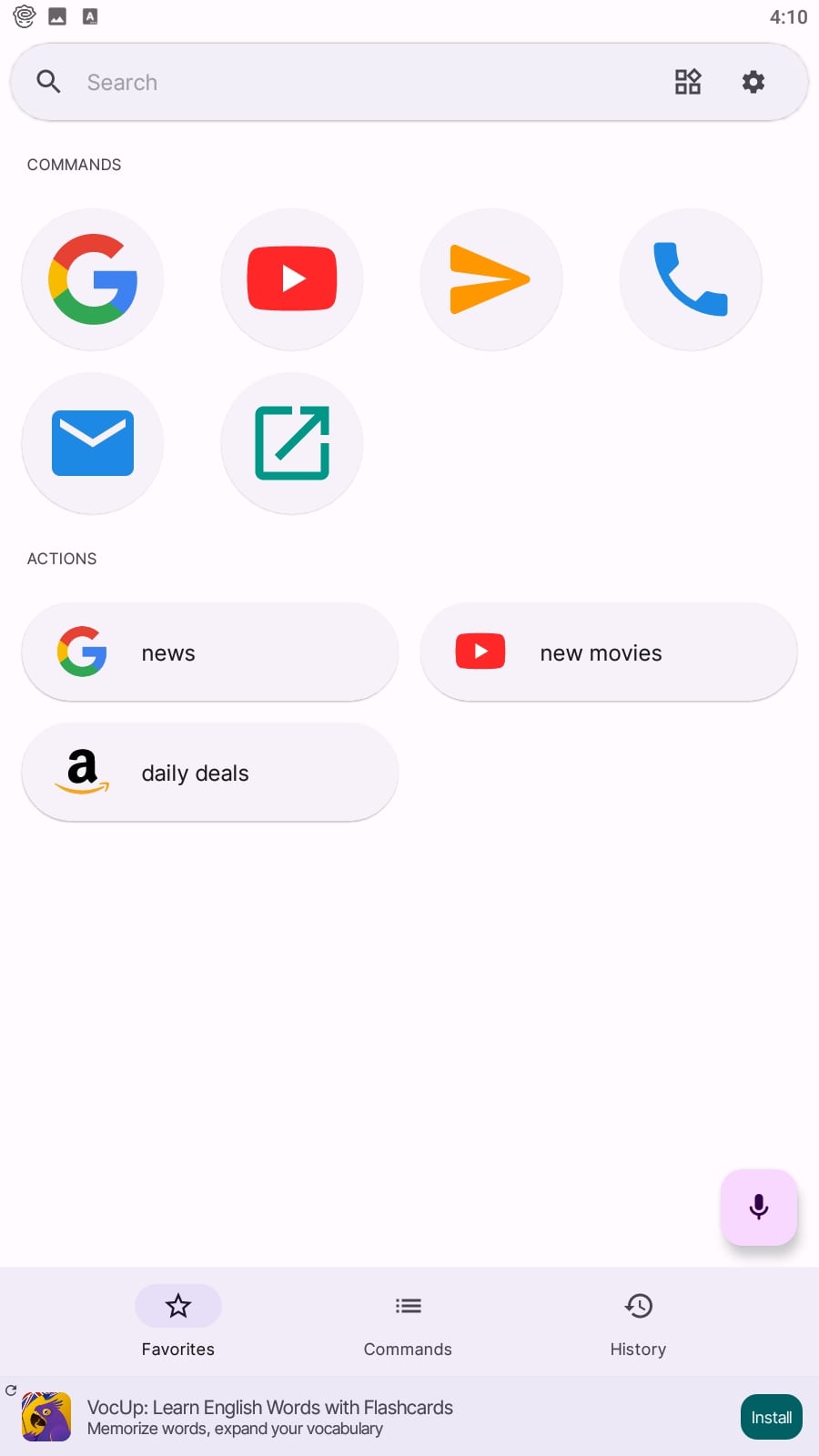Switch to the Commands tab
The image size is (819, 1456).
coord(408,1321)
